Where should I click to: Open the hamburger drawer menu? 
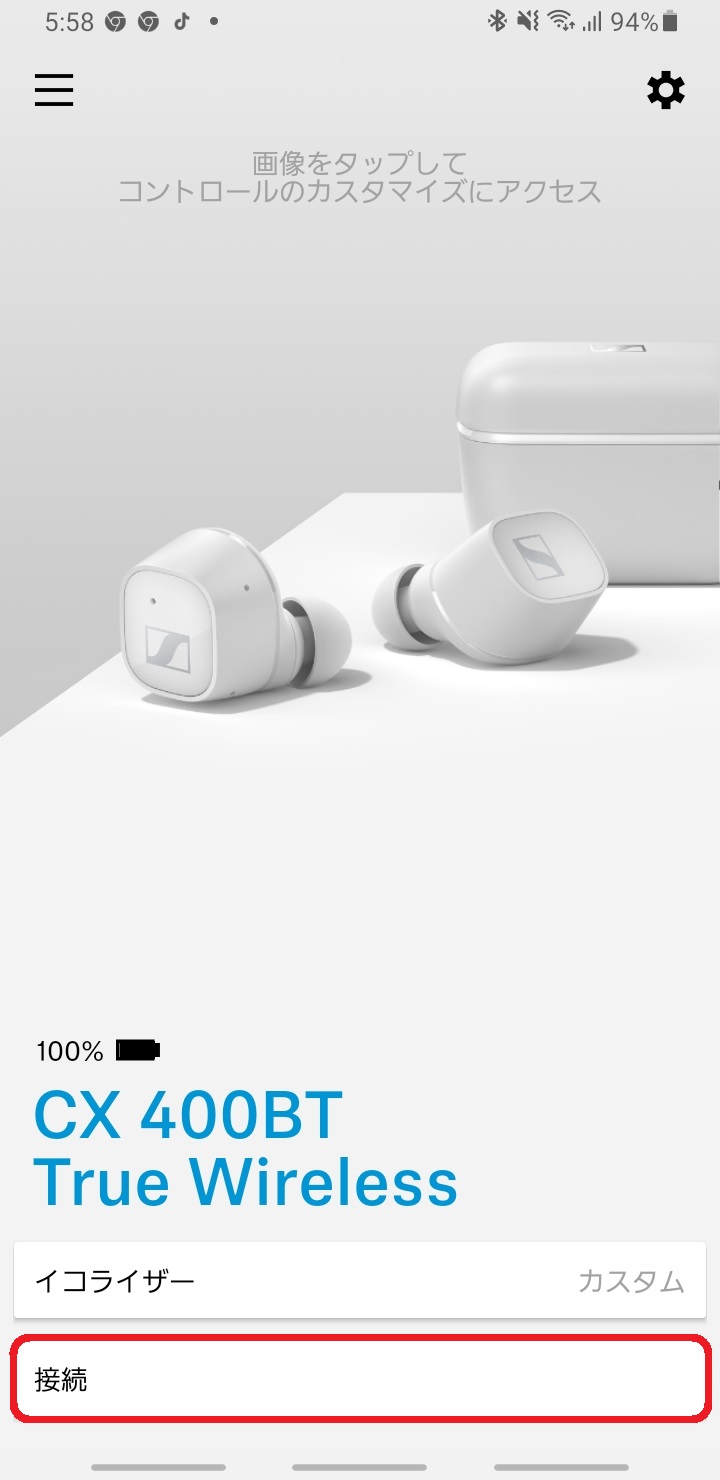[54, 91]
